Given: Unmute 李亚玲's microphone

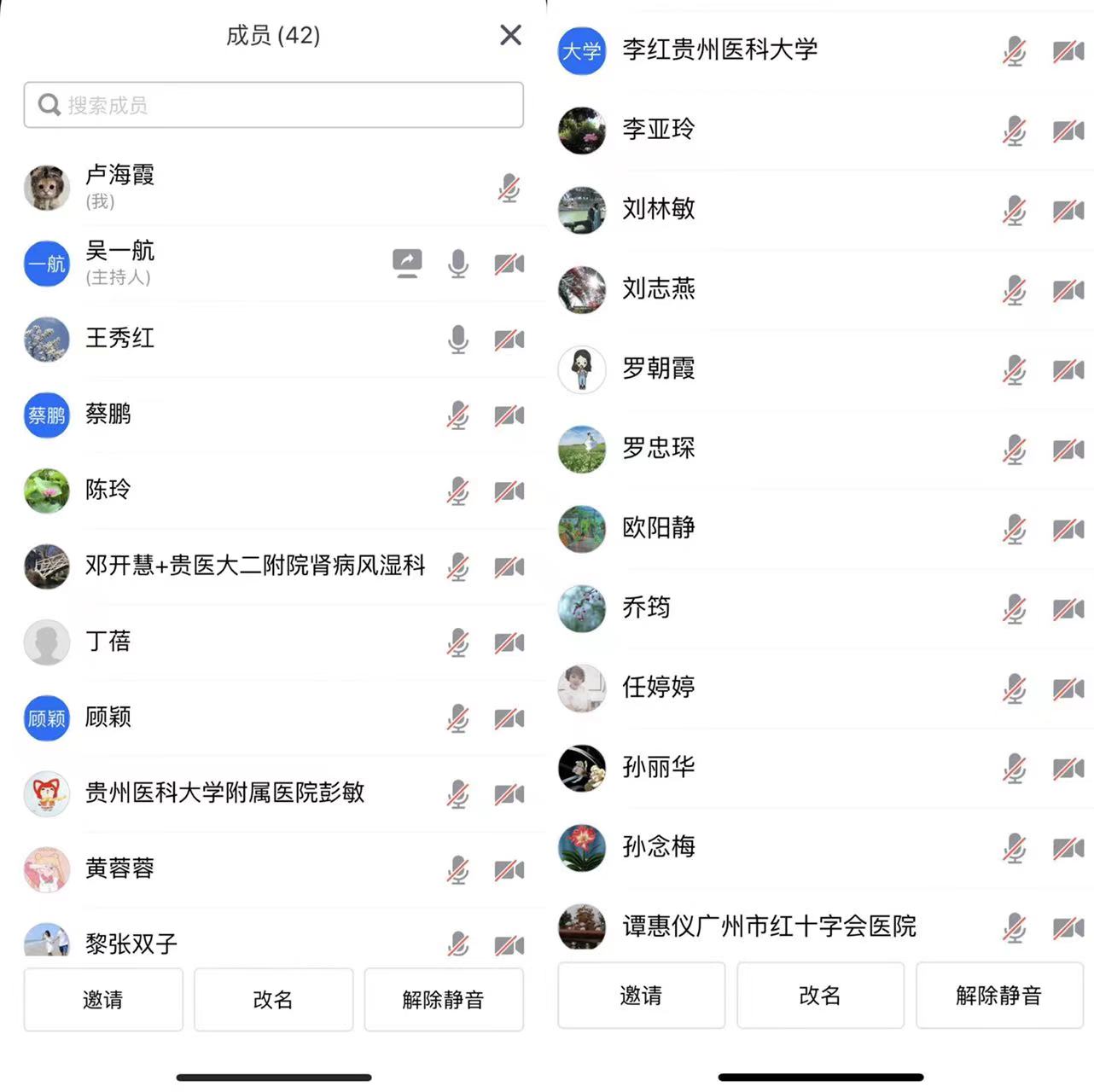Looking at the screenshot, I should pyautogui.click(x=1014, y=131).
